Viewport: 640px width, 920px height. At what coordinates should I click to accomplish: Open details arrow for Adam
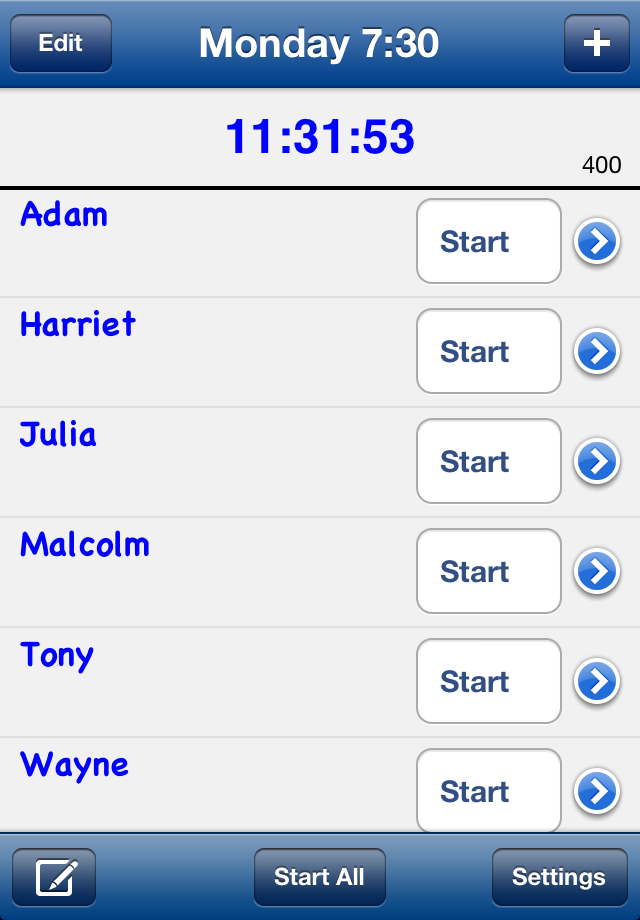click(597, 242)
